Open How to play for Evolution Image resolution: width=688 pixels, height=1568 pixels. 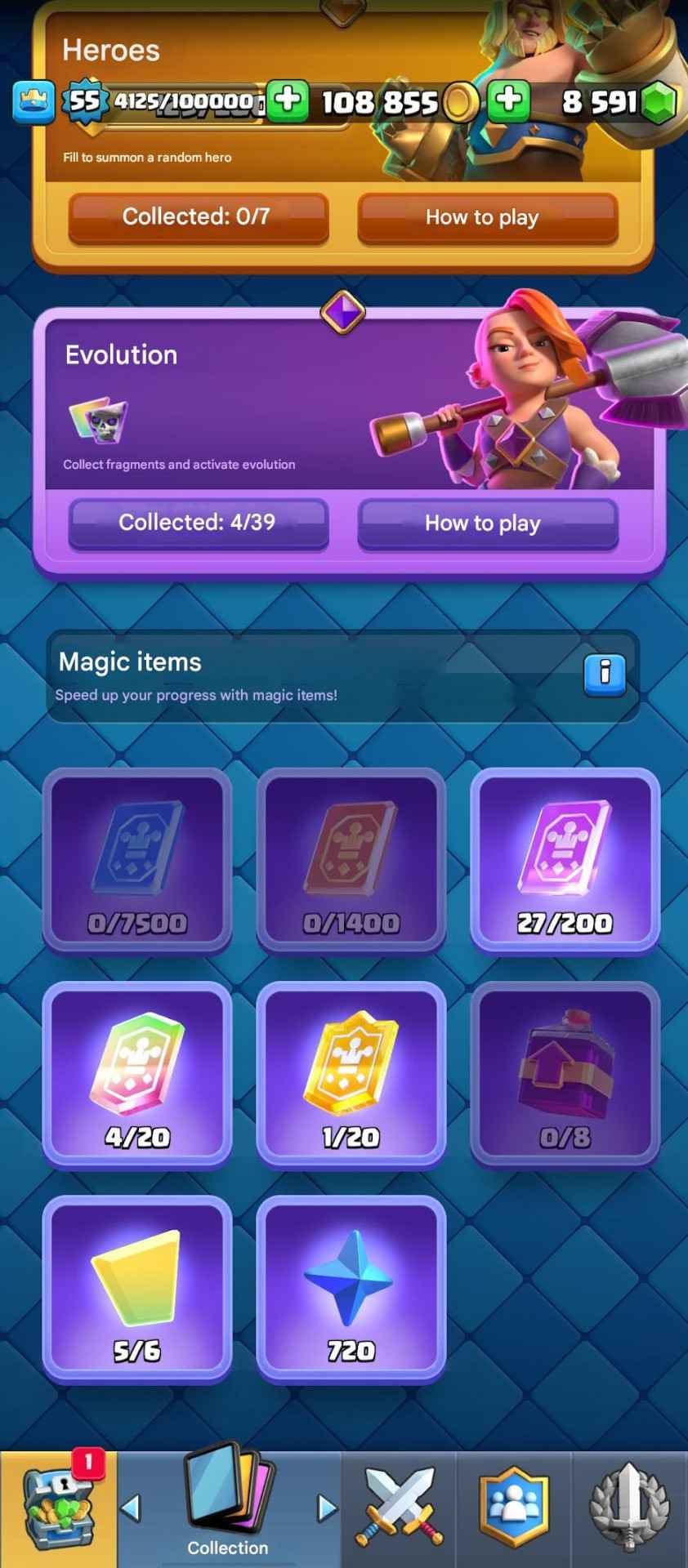coord(487,523)
